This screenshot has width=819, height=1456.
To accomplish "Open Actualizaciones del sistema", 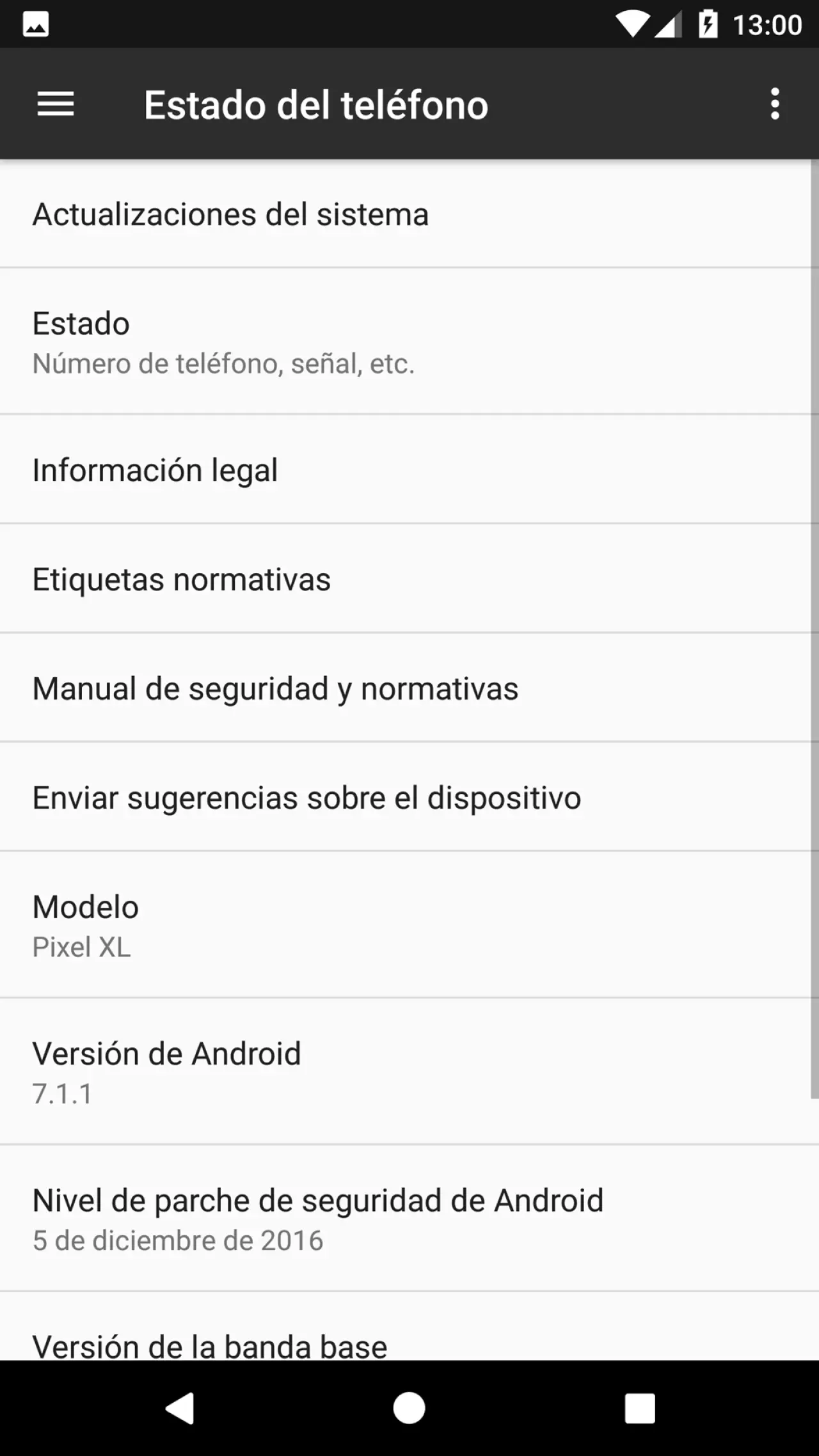I will pos(230,214).
